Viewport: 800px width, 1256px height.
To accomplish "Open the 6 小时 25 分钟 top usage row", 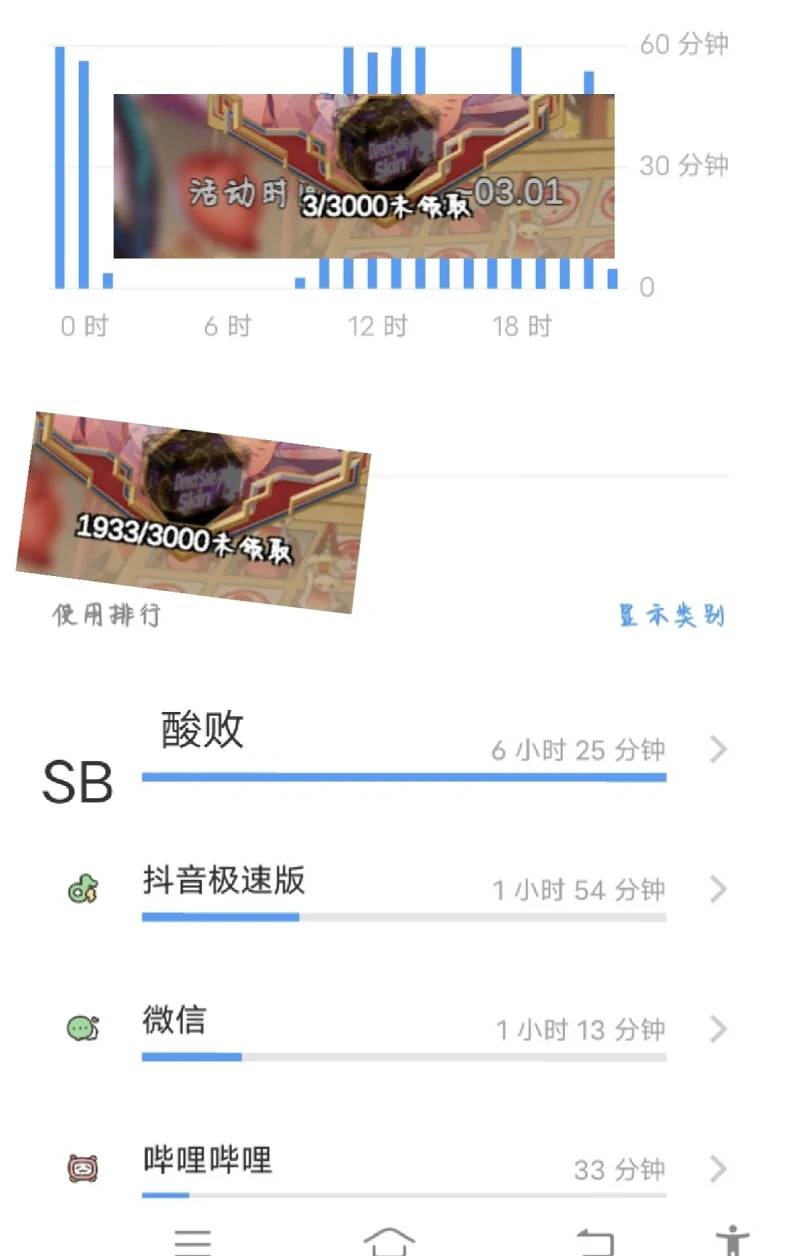I will 404,752.
